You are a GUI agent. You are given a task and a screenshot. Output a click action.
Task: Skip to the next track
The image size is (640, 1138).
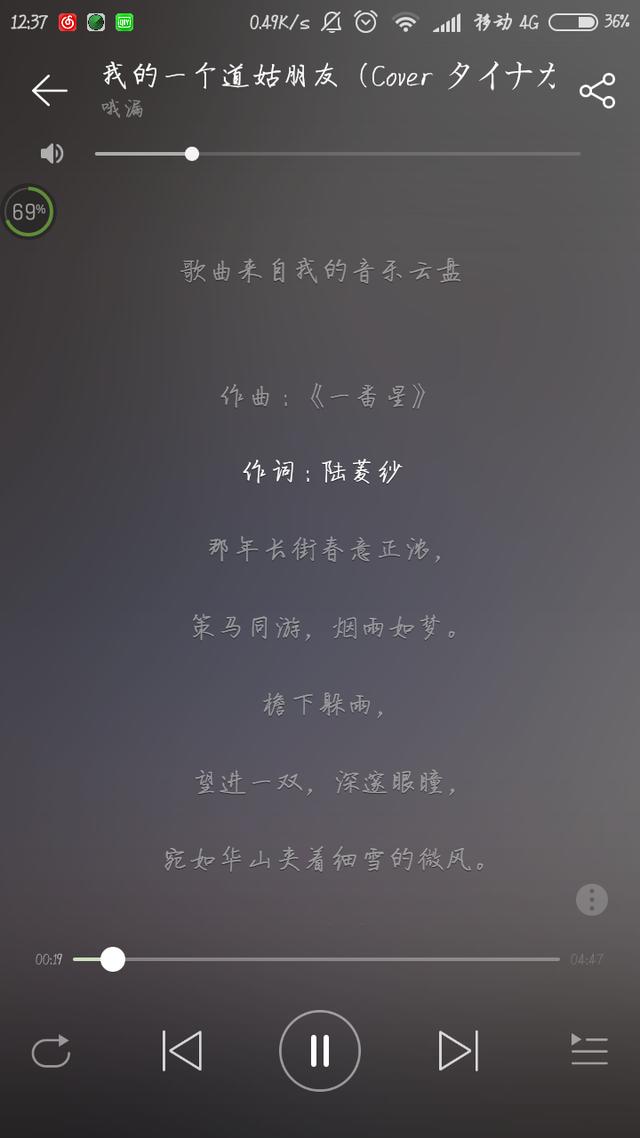pos(458,1051)
